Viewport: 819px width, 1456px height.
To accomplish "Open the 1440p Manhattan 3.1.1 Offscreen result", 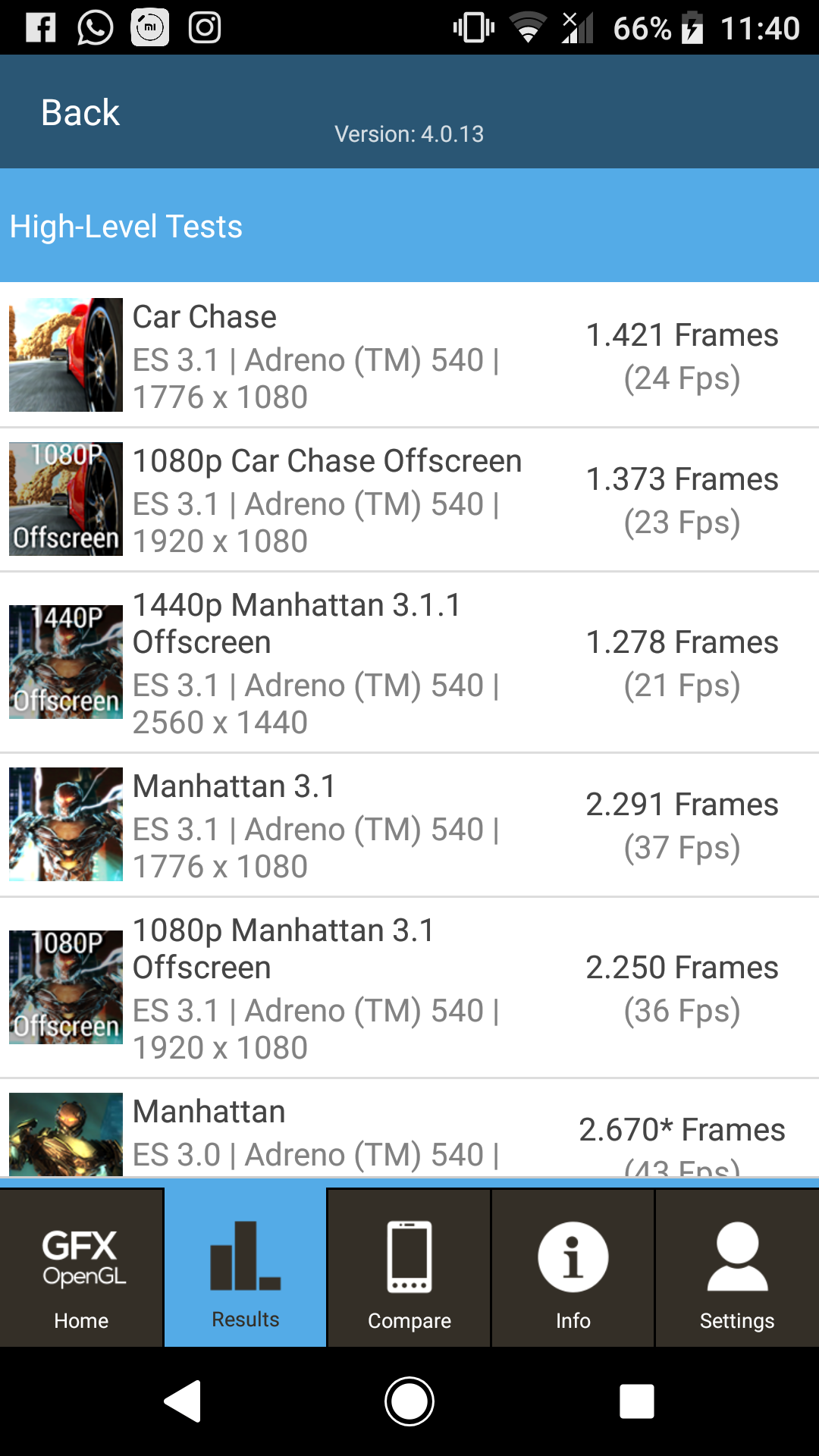I will click(409, 662).
